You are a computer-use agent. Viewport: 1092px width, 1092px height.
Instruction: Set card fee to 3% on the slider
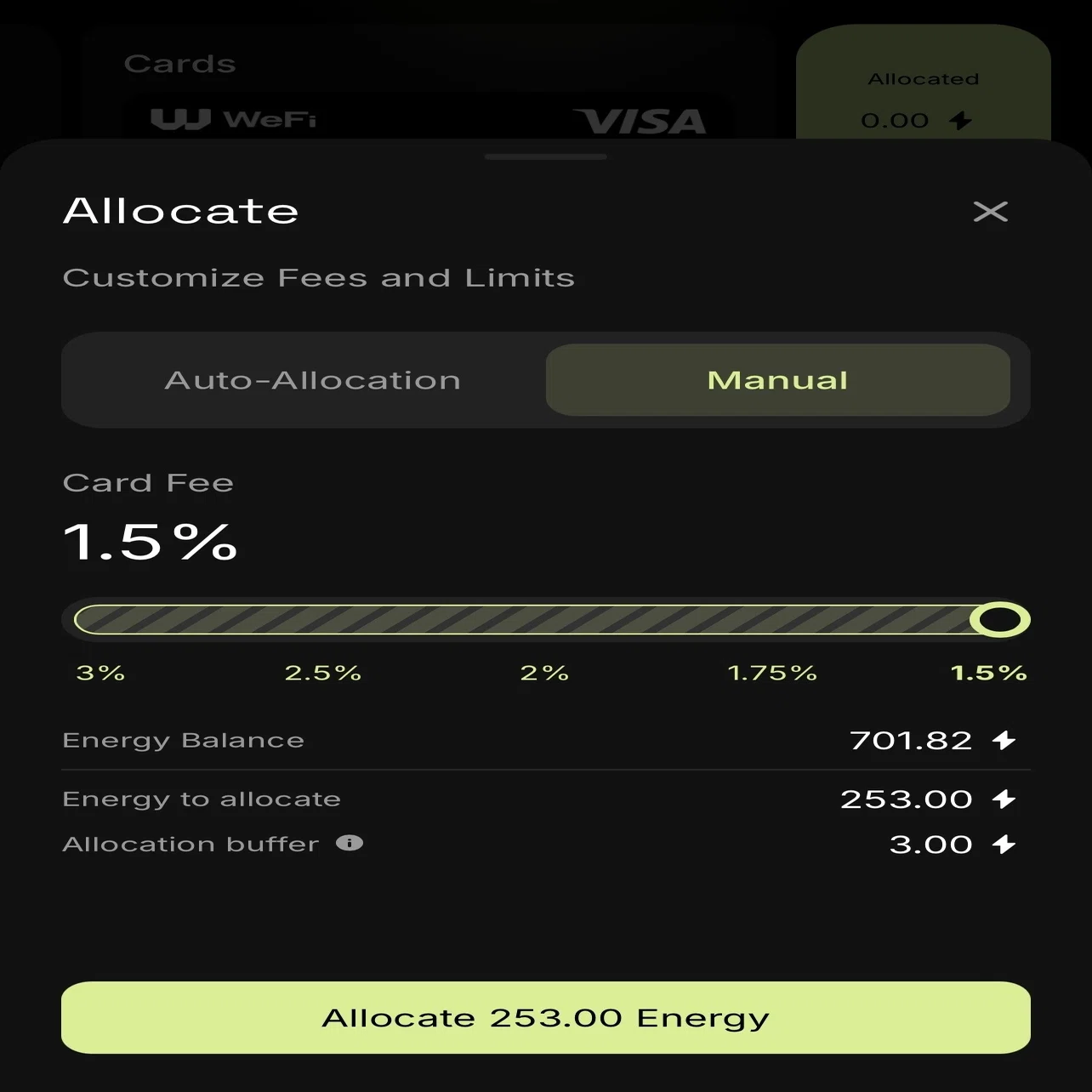point(100,673)
